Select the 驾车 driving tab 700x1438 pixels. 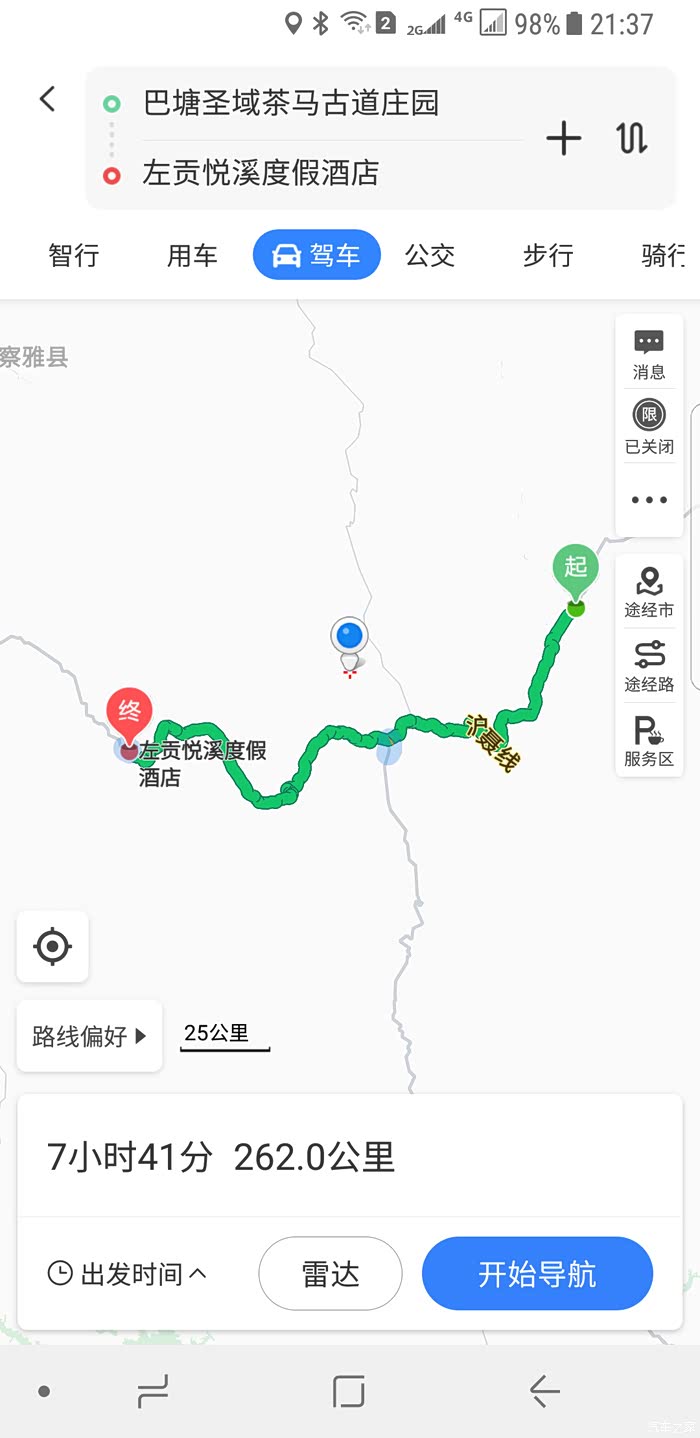[x=316, y=255]
